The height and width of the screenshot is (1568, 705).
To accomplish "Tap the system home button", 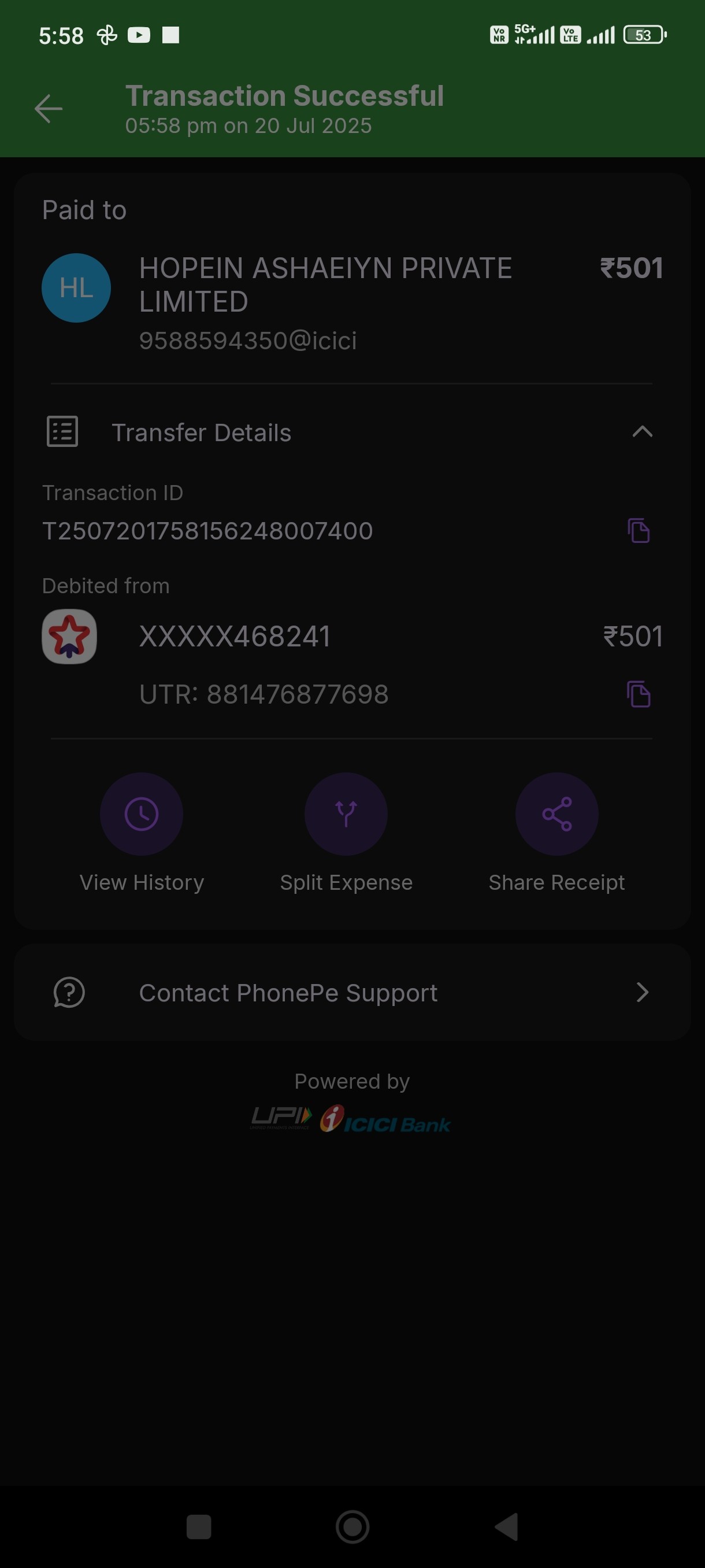I will coord(352,1526).
